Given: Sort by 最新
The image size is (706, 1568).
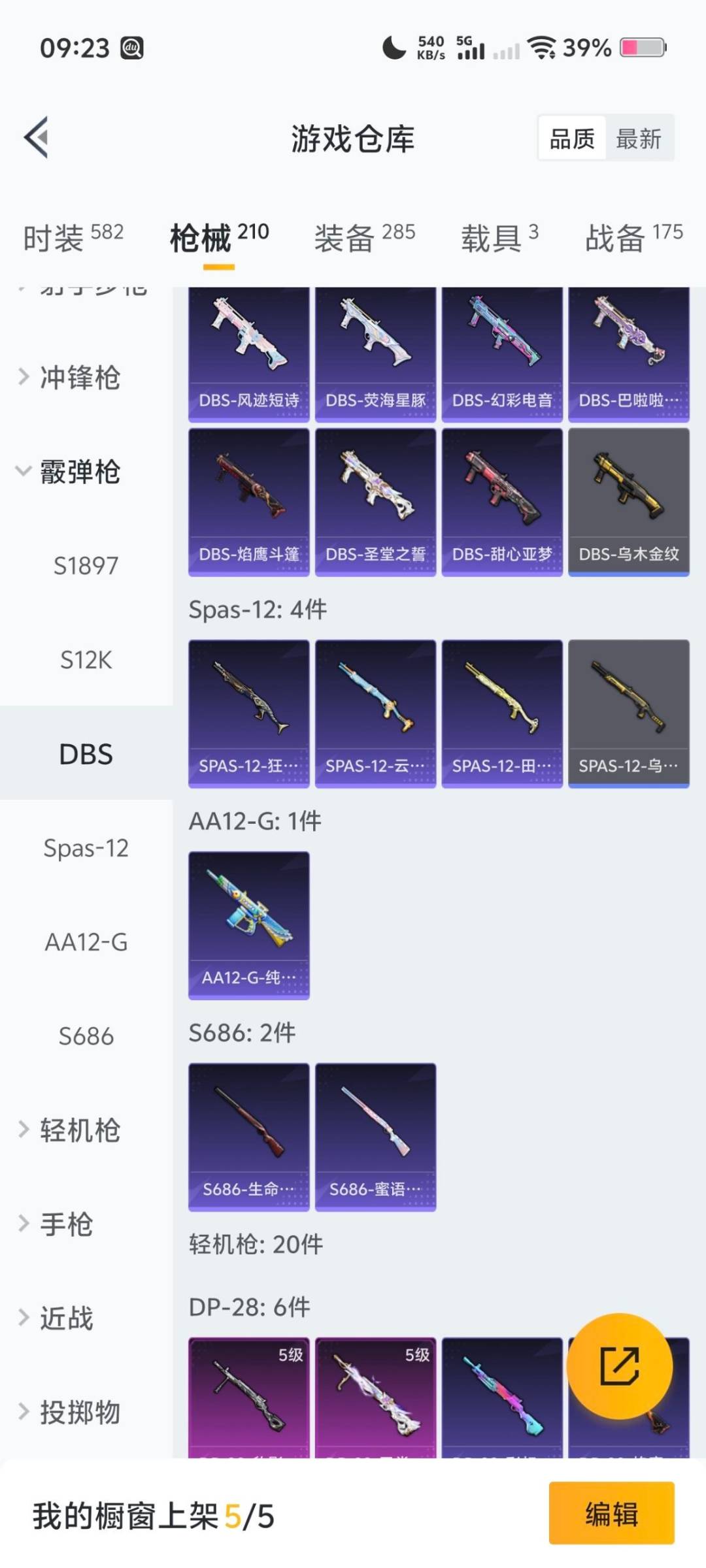Looking at the screenshot, I should click(639, 139).
